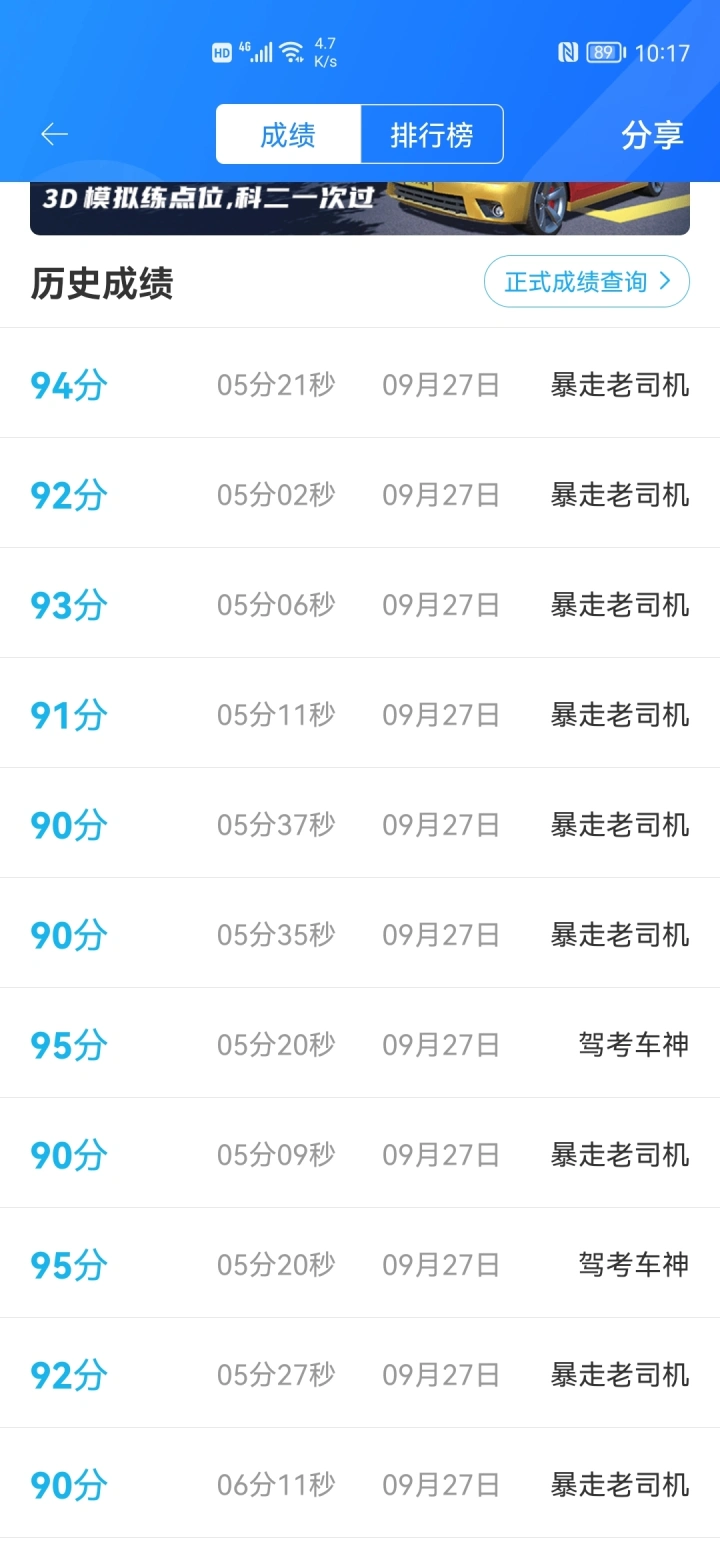This screenshot has width=720, height=1560.
Task: Switch to the 排行榜 tab
Action: (x=432, y=134)
